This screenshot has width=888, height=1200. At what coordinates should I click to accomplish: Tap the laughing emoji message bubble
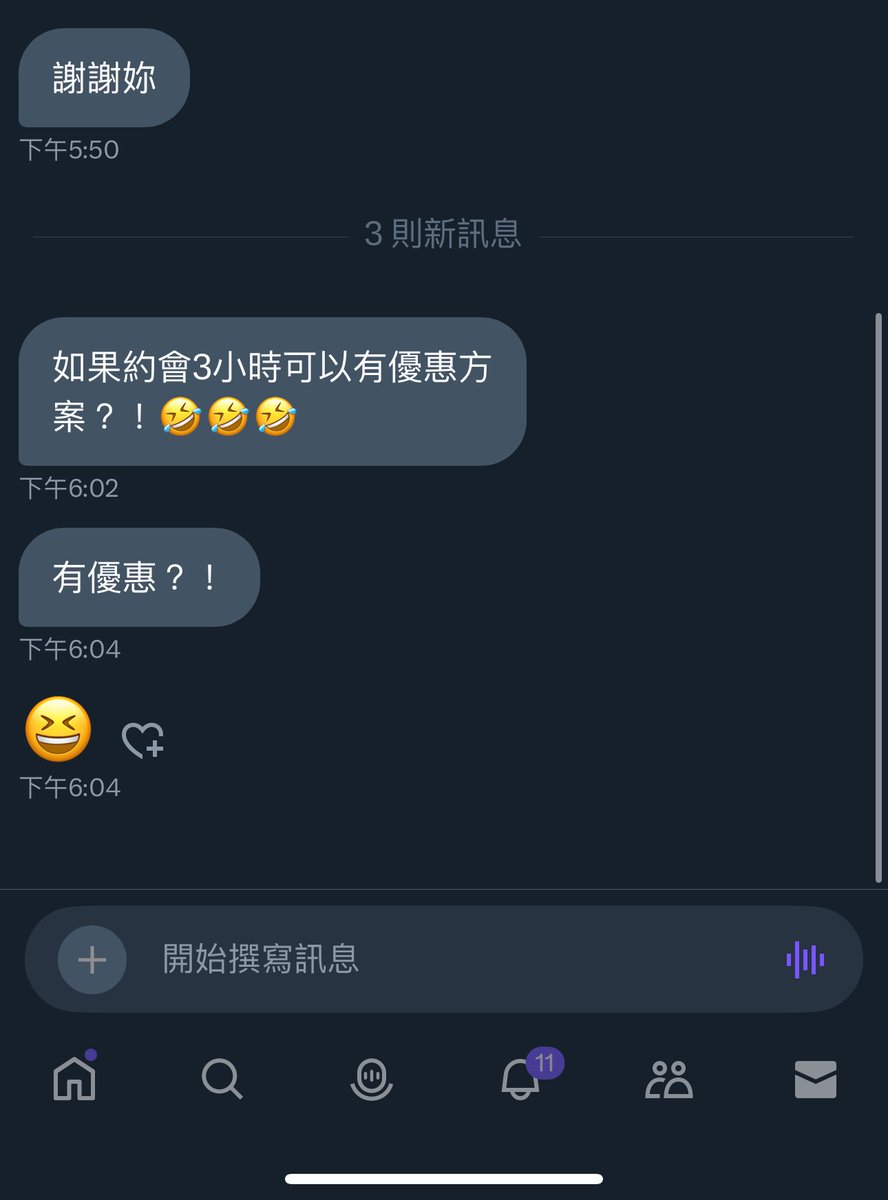(57, 730)
